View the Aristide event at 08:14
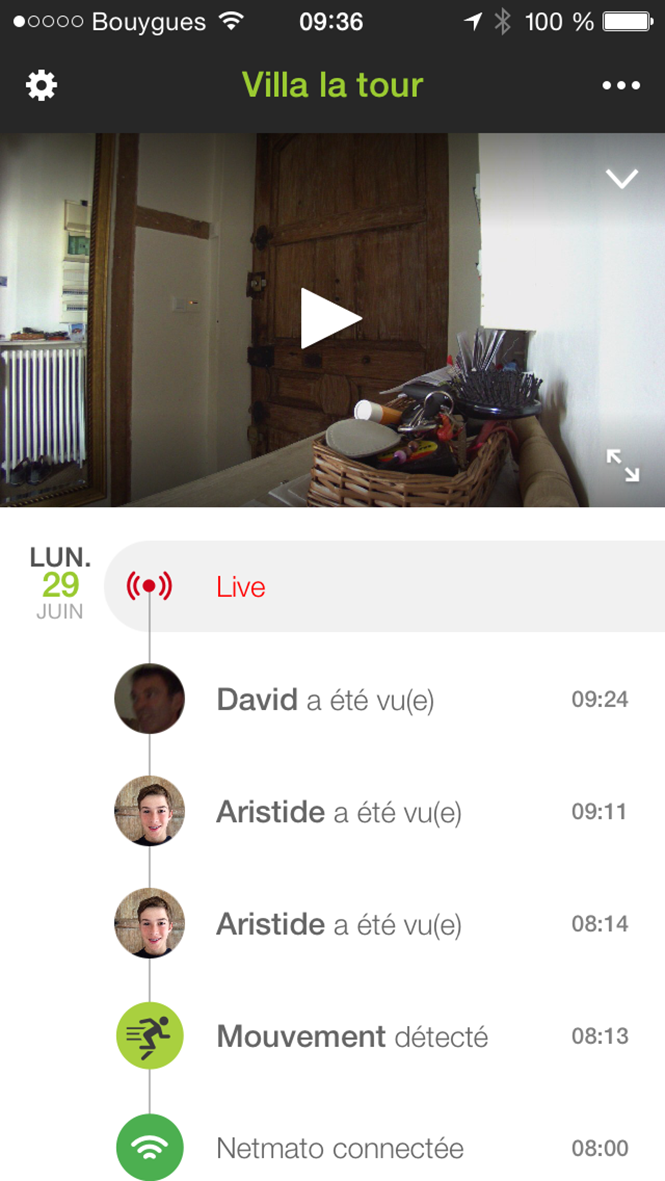665x1181 pixels. tap(384, 924)
